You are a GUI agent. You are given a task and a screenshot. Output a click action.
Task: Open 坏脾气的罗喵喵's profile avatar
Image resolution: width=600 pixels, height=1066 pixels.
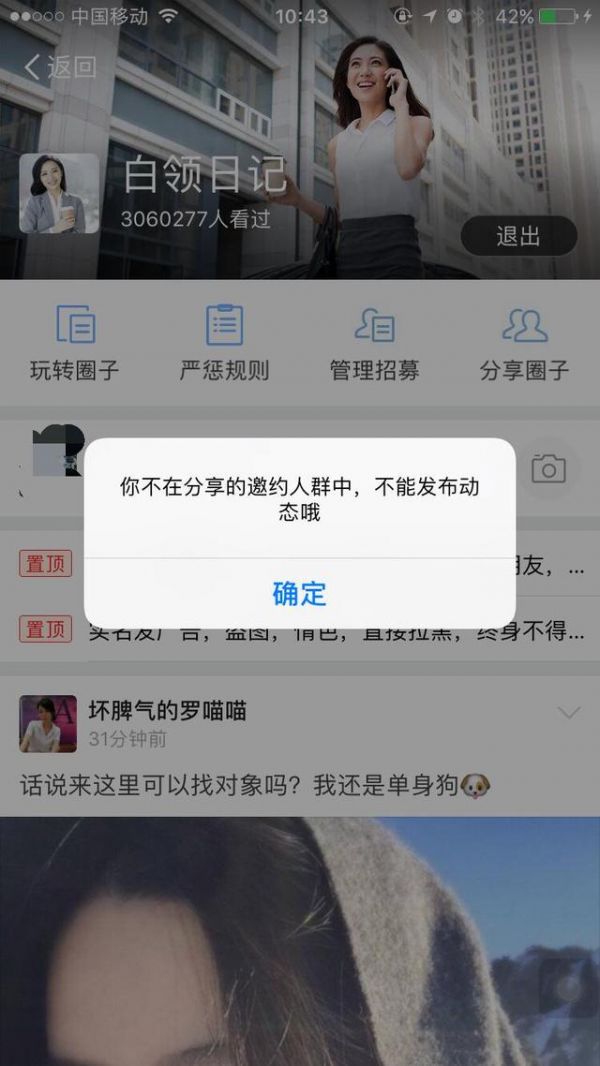48,724
